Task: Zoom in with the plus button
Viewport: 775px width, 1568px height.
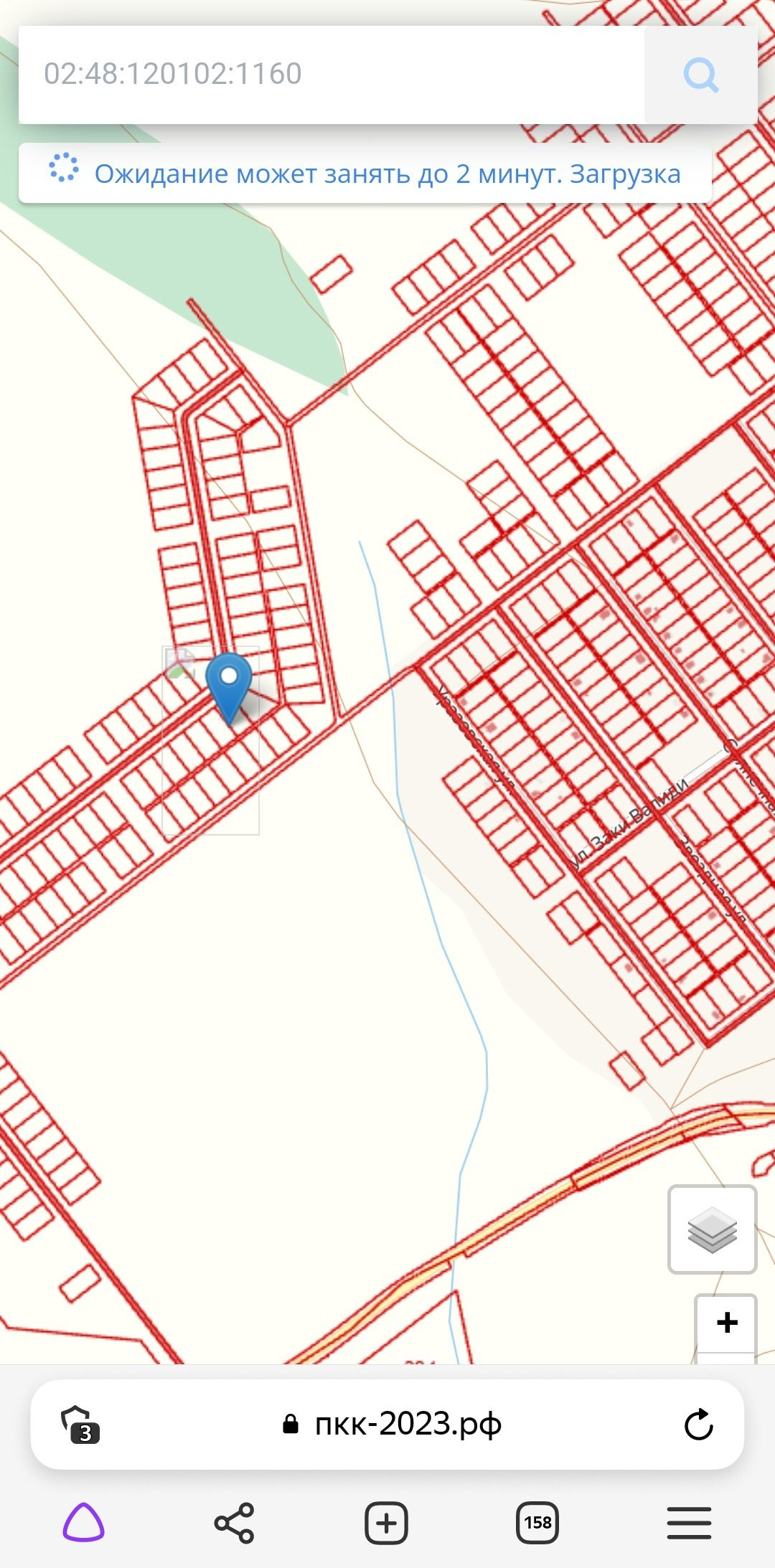Action: point(726,1322)
